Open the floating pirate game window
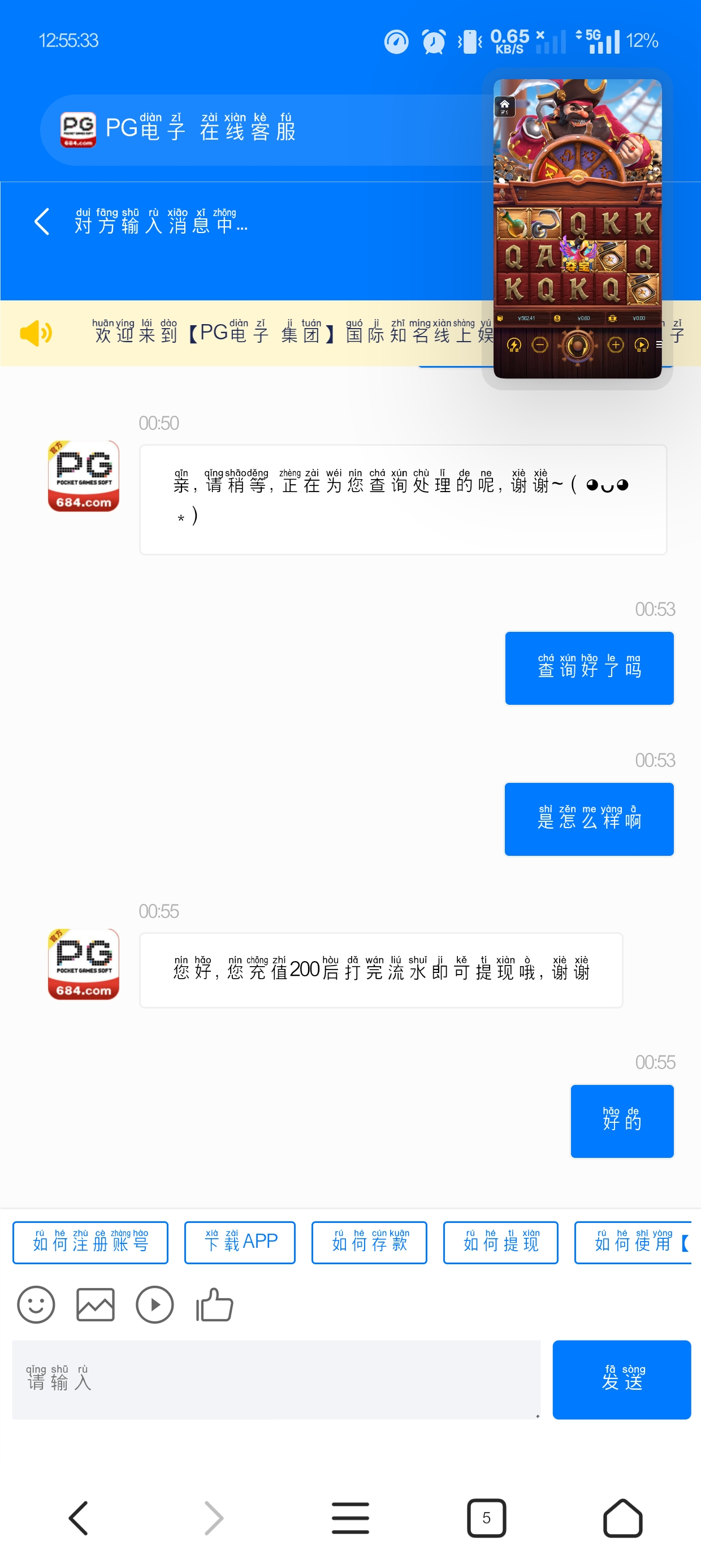Screen dimensions: 701x1568 (577, 229)
